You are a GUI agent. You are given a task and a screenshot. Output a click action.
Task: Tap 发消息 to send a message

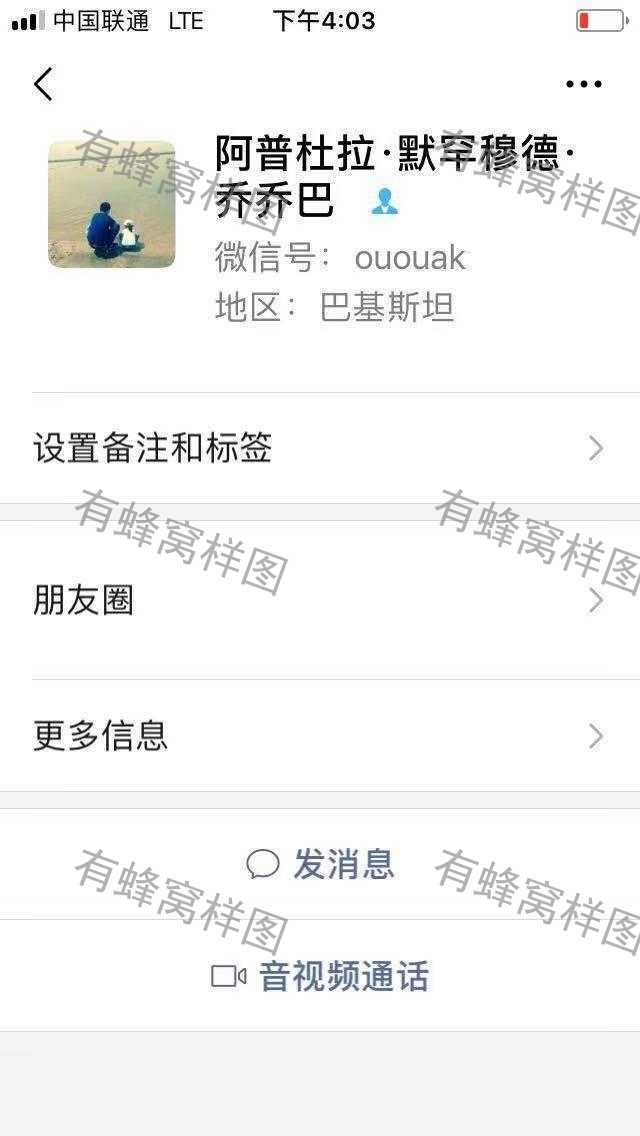[x=320, y=864]
